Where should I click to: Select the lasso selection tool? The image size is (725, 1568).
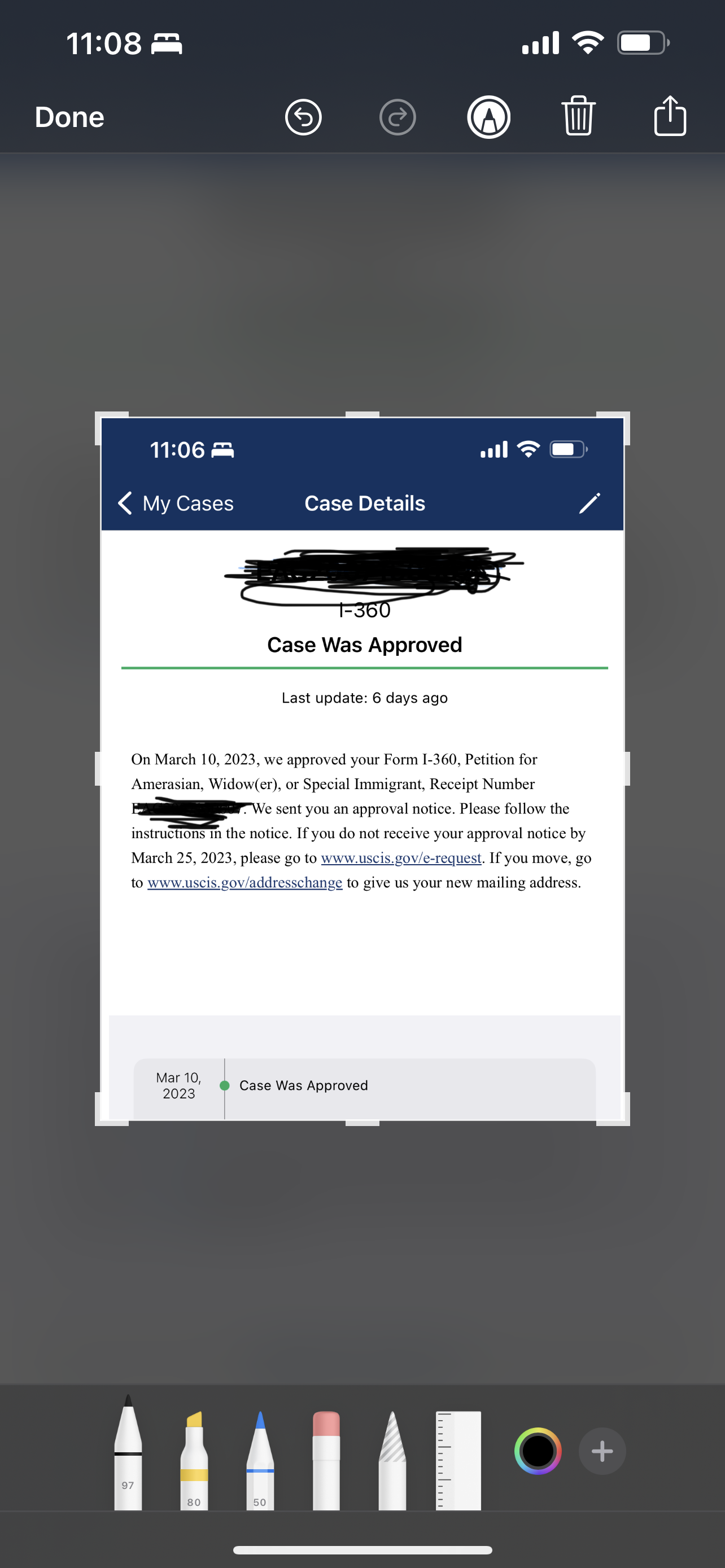pos(392,1460)
